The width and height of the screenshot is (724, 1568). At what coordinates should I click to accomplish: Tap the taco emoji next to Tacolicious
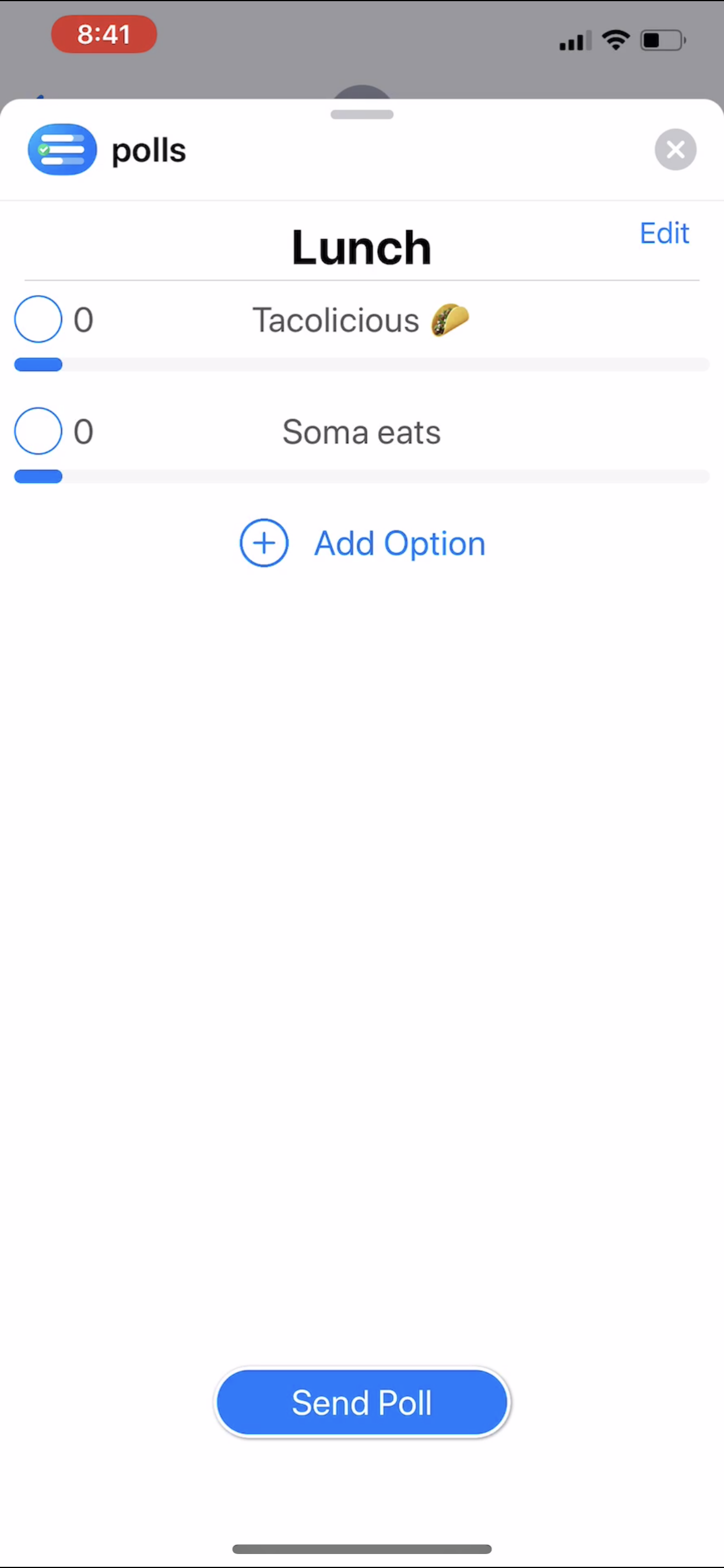[450, 320]
